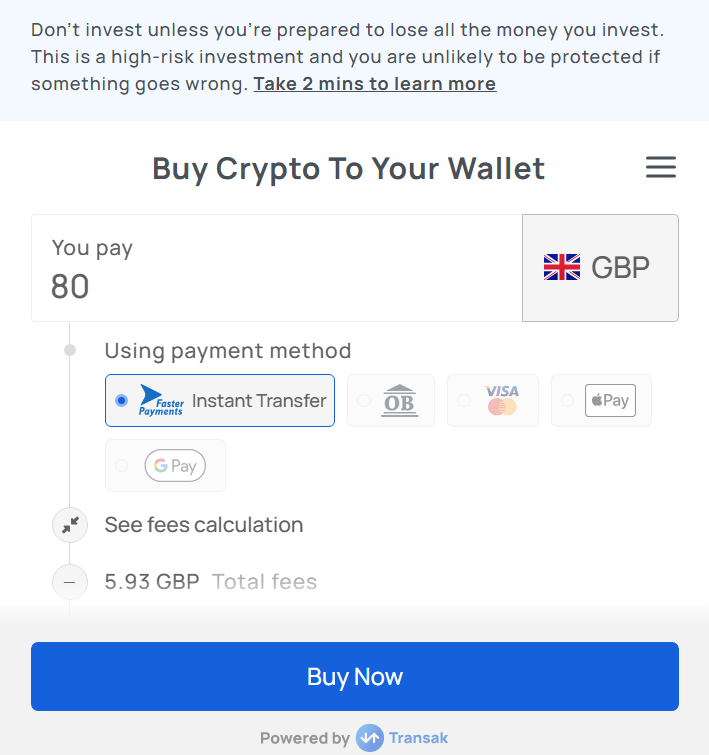This screenshot has width=709, height=755.
Task: Select Faster Payments Instant Transfer method
Action: [220, 401]
